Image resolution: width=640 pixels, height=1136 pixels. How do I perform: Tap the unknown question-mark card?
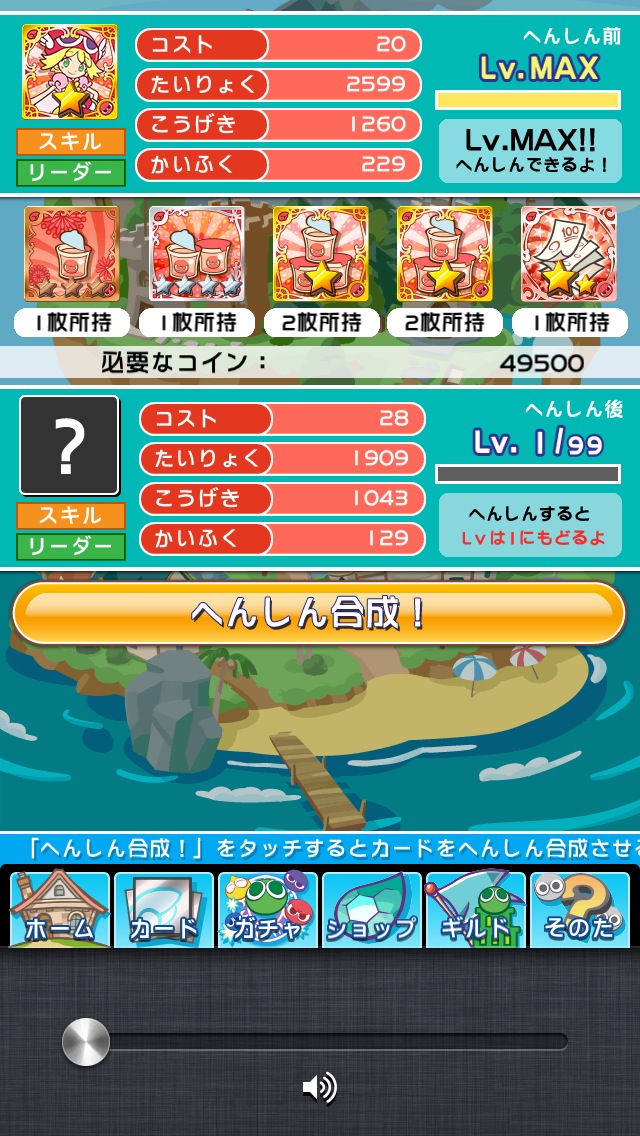69,446
